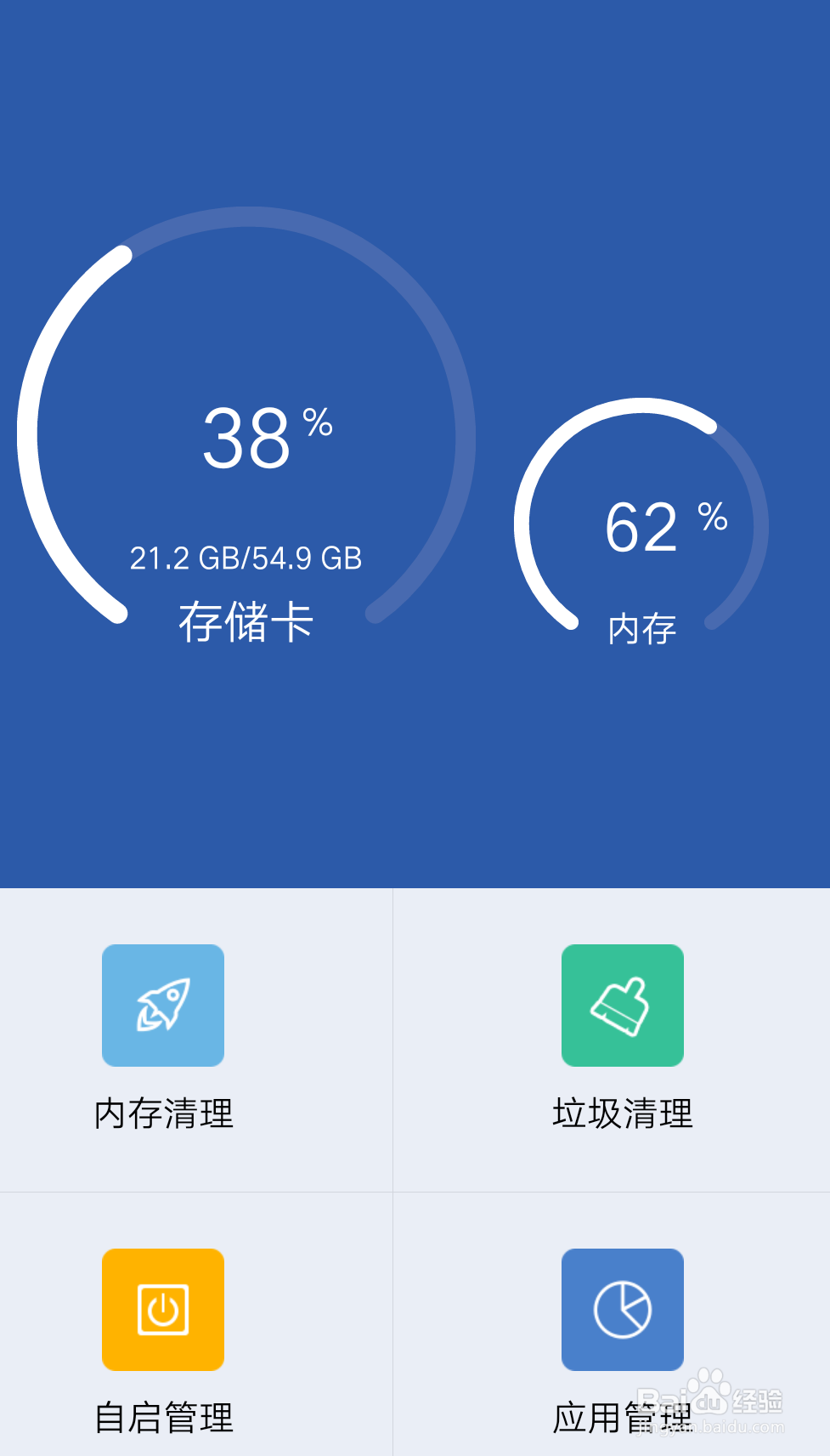Open autostart manager via yellow power icon
830x1456 pixels.
tap(162, 1310)
